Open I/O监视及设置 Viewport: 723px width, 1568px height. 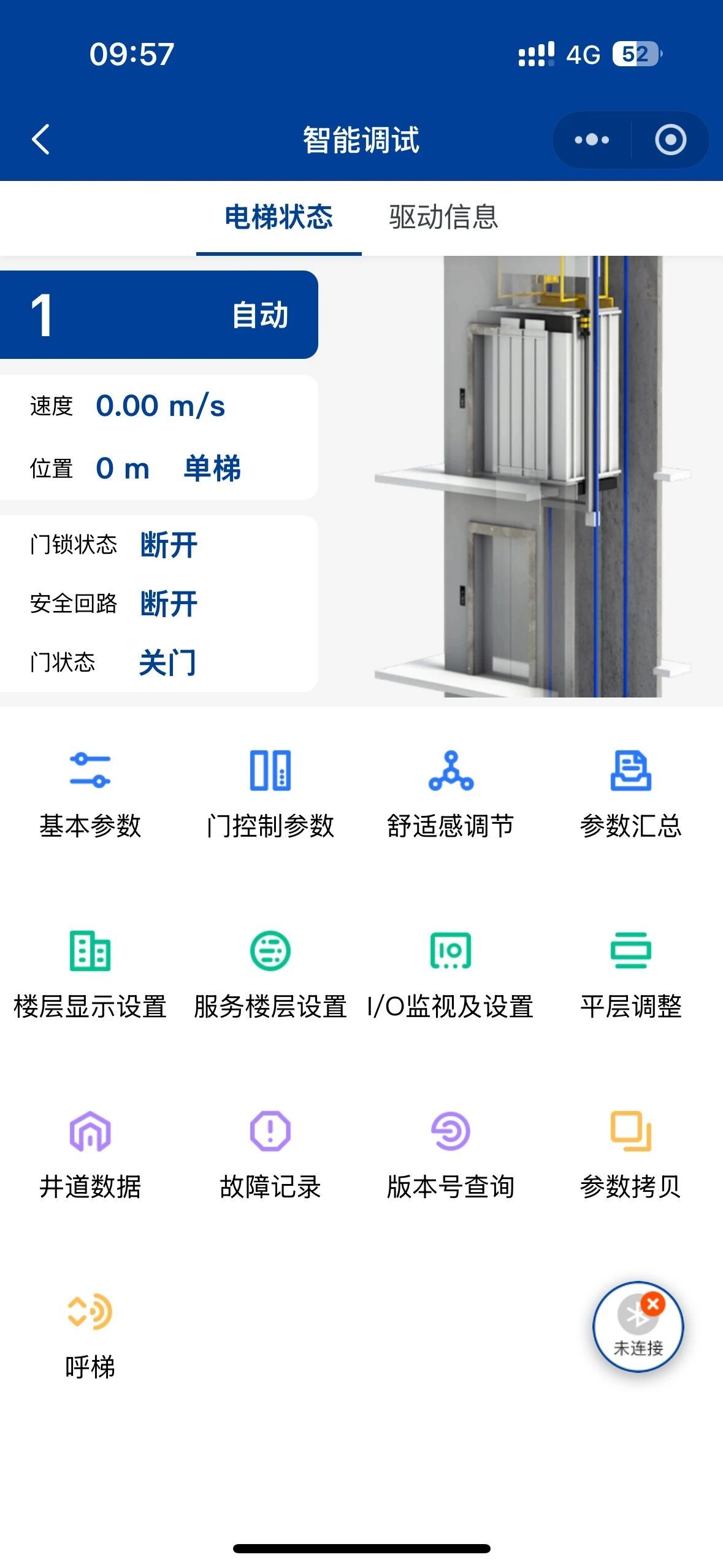click(451, 974)
